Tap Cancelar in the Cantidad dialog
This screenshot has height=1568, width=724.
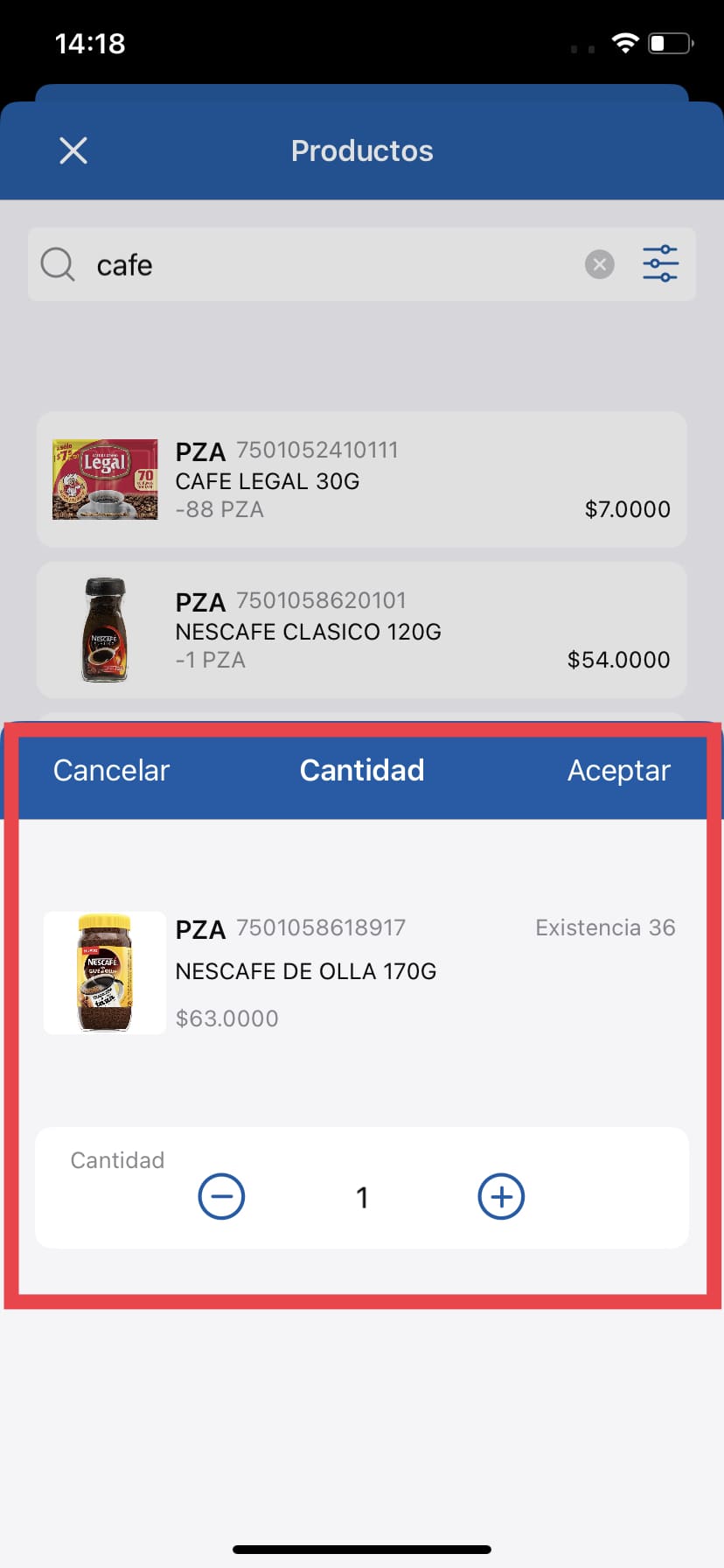[x=111, y=770]
